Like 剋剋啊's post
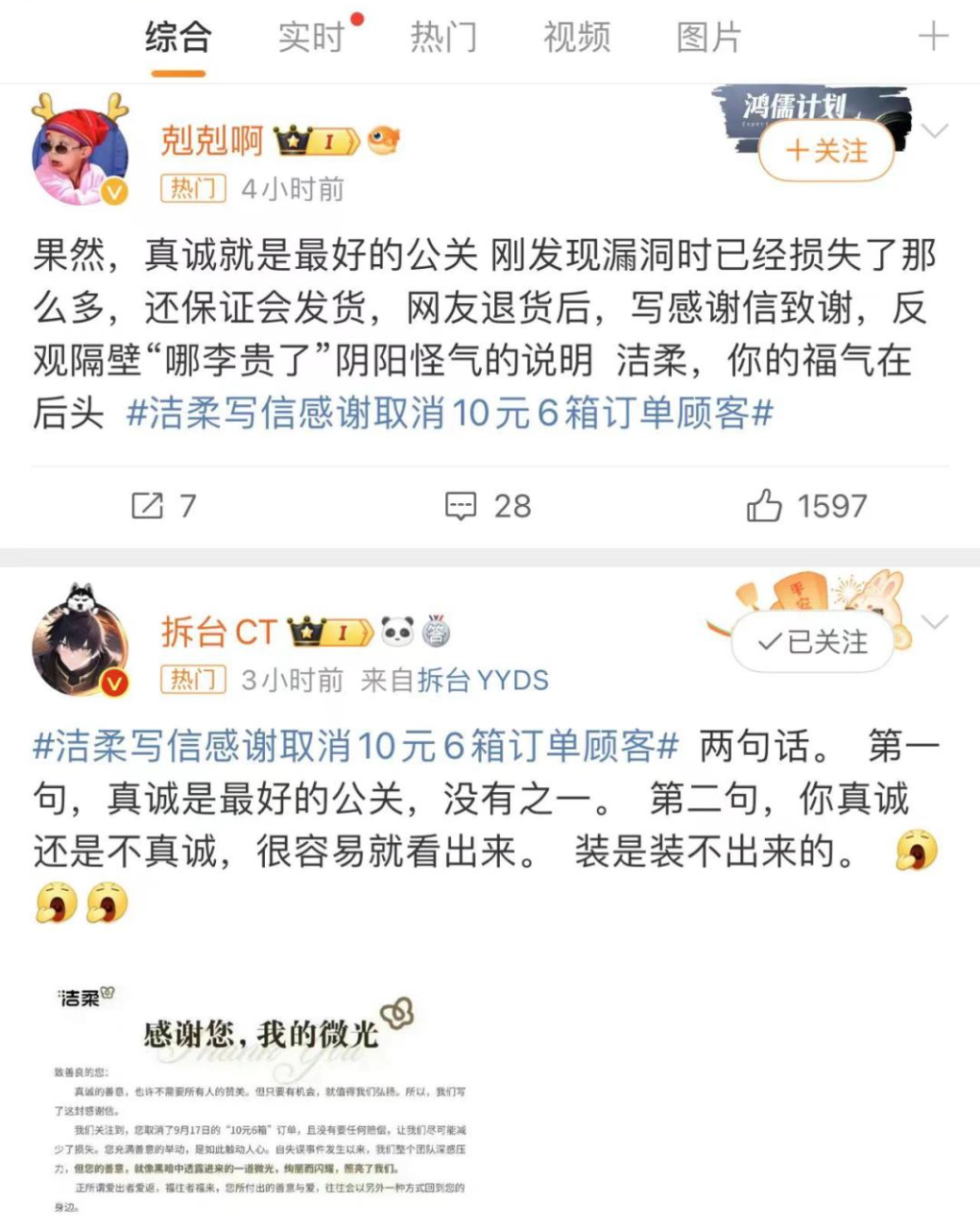 pyautogui.click(x=806, y=506)
